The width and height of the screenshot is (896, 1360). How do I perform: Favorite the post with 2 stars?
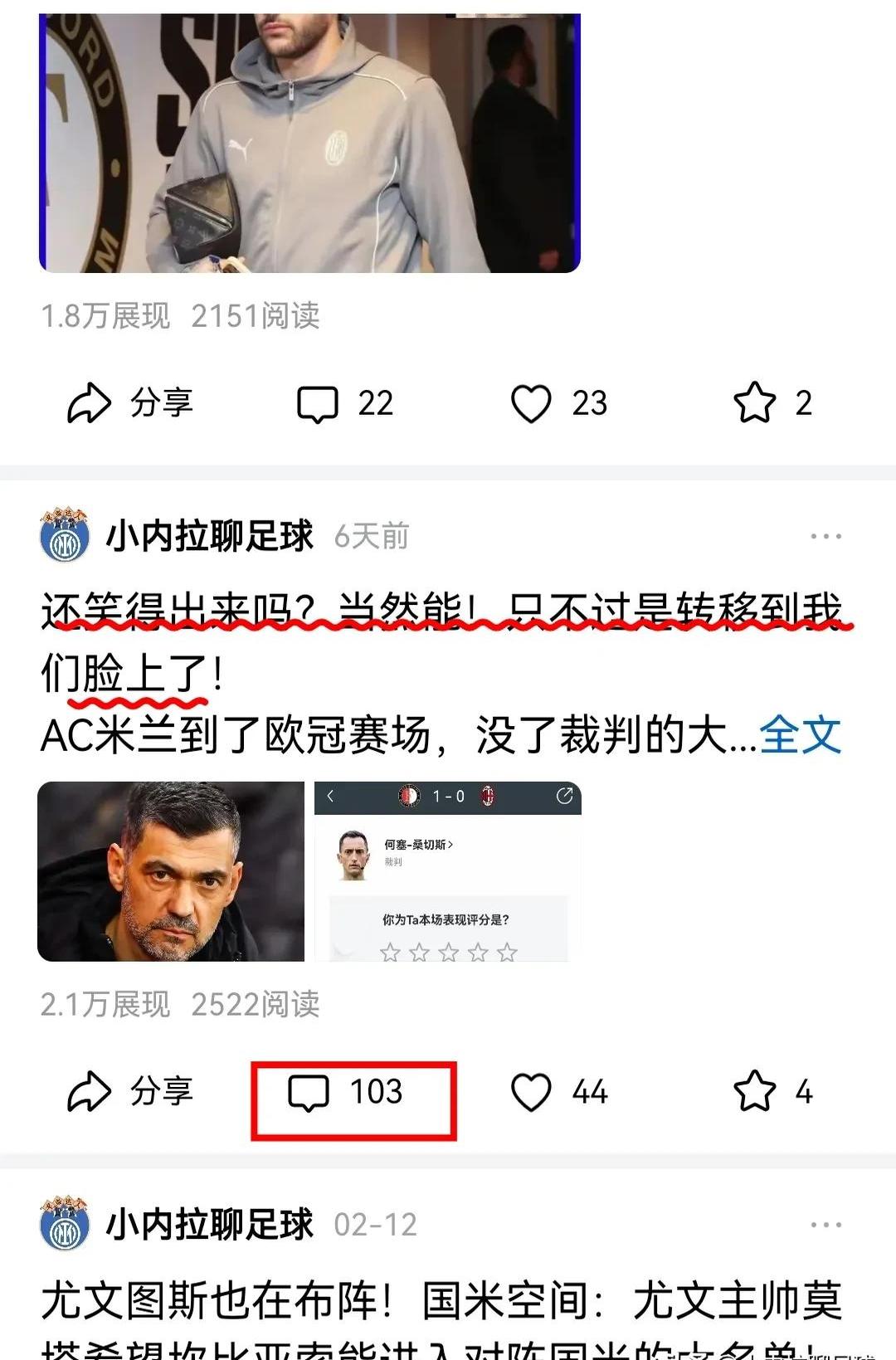pos(772,403)
